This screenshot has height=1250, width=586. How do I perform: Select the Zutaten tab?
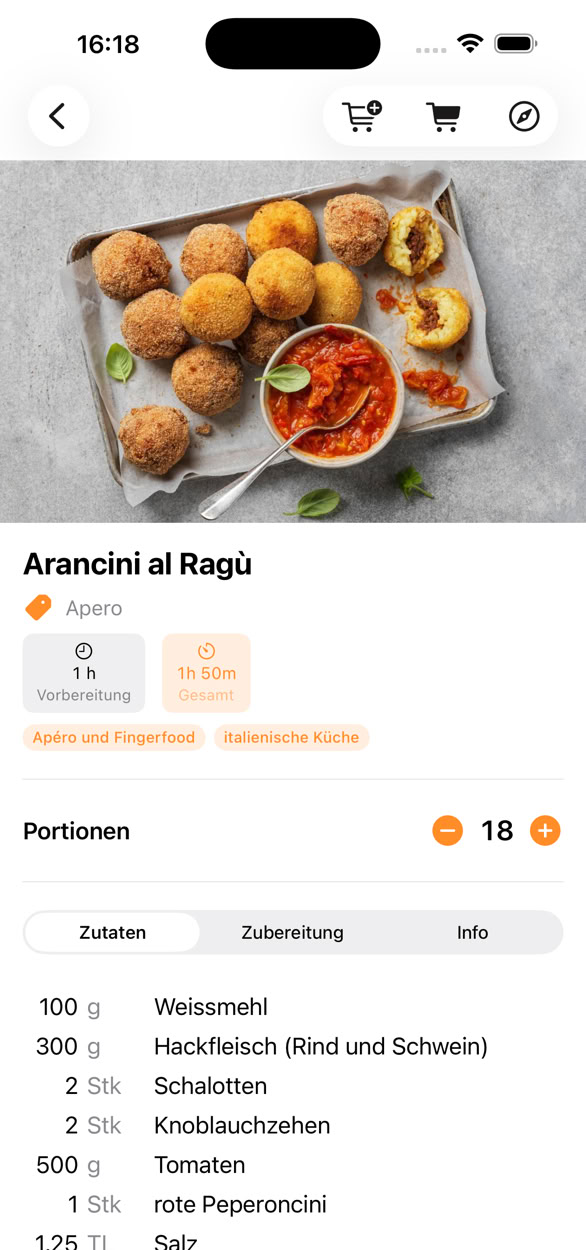coord(113,933)
